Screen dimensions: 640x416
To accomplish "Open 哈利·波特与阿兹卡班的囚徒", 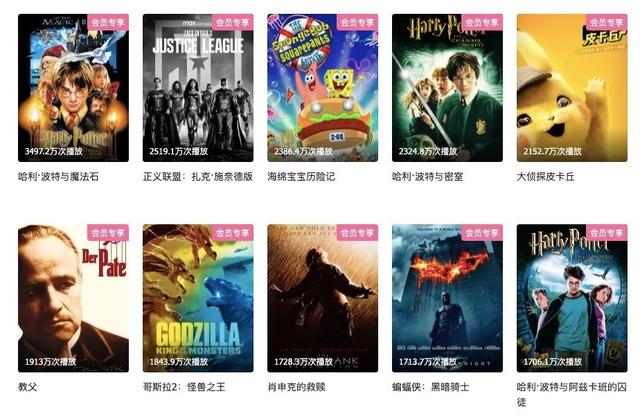I will pos(571,298).
